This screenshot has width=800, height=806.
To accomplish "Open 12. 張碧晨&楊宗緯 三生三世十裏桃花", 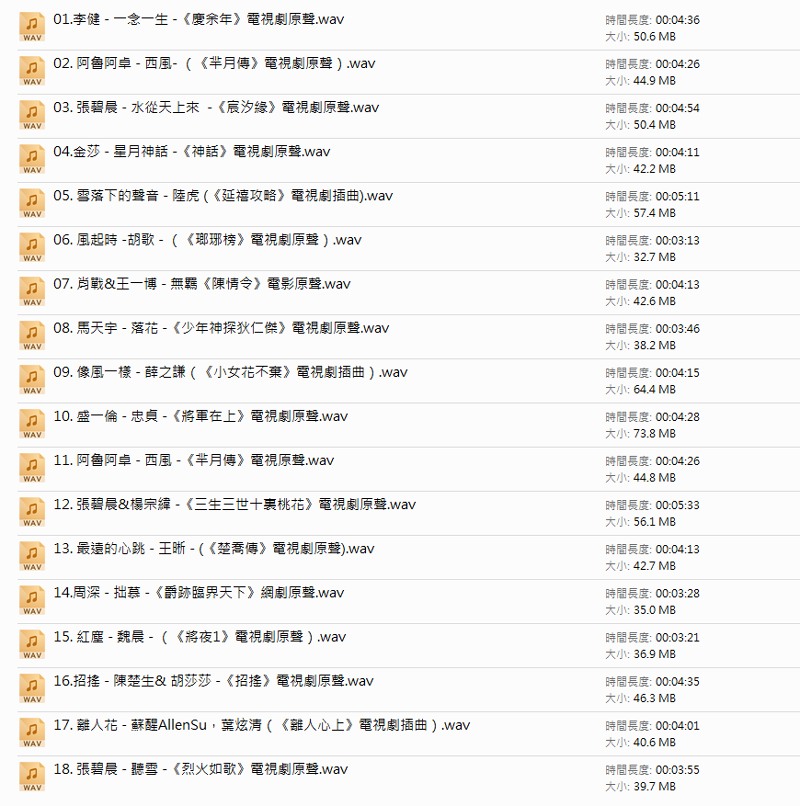I will tap(234, 504).
